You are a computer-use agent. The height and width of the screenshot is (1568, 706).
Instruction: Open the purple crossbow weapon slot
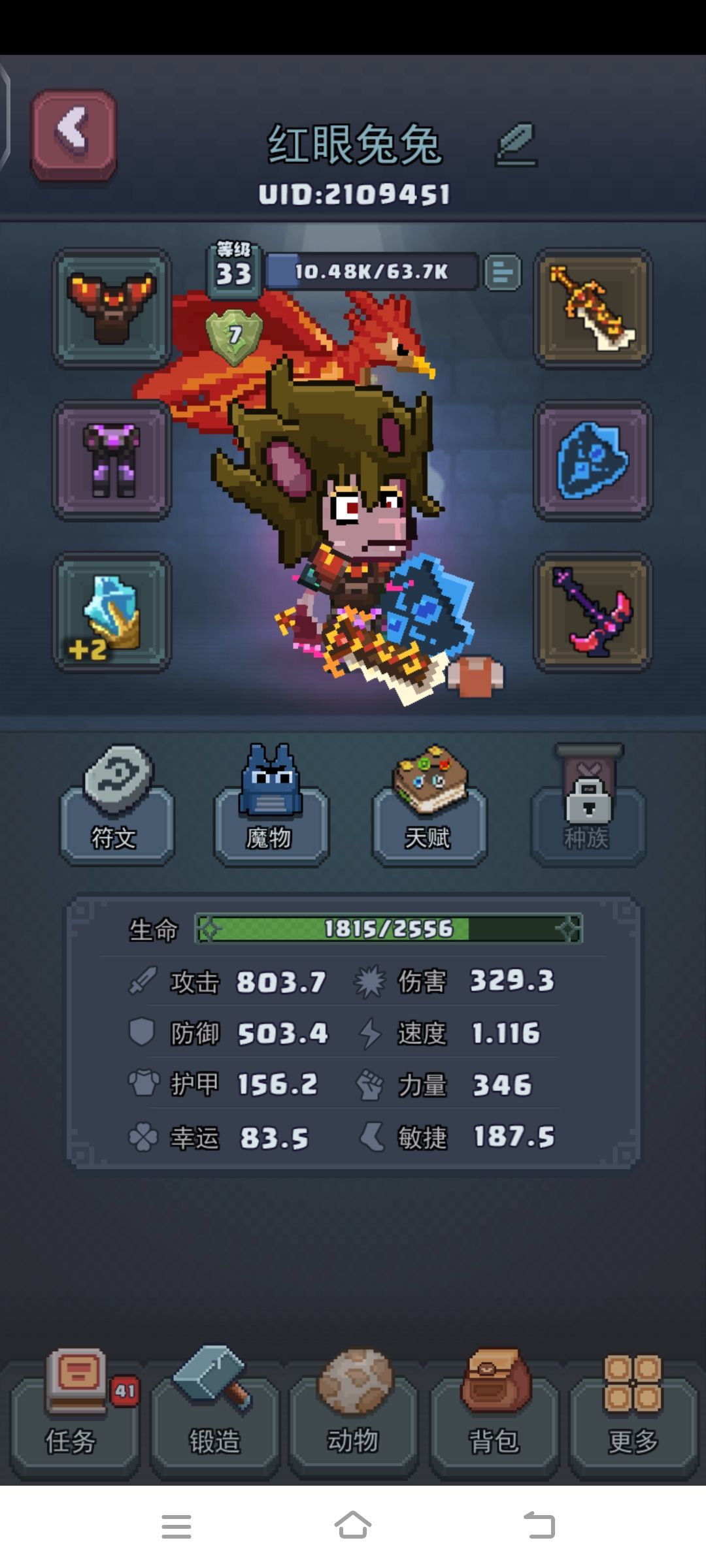[593, 612]
